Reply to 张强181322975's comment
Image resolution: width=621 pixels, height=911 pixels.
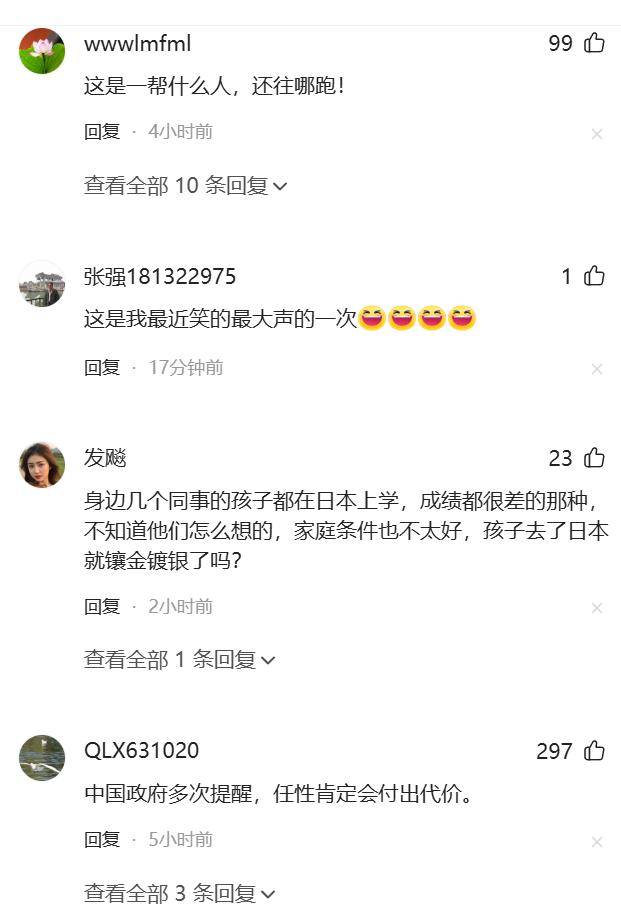point(102,368)
